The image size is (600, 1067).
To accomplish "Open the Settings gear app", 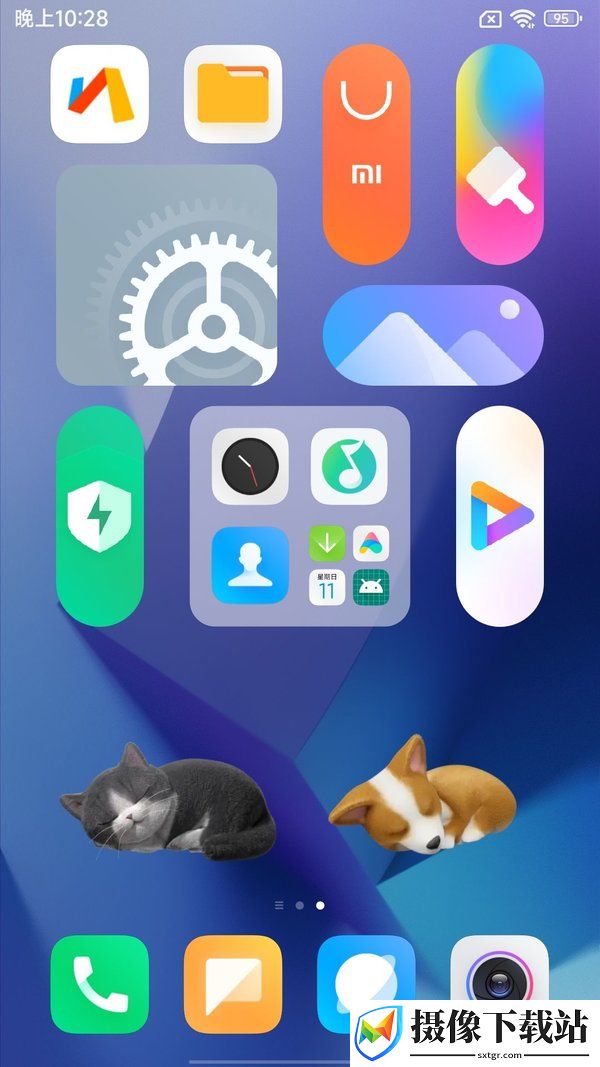I will 167,275.
